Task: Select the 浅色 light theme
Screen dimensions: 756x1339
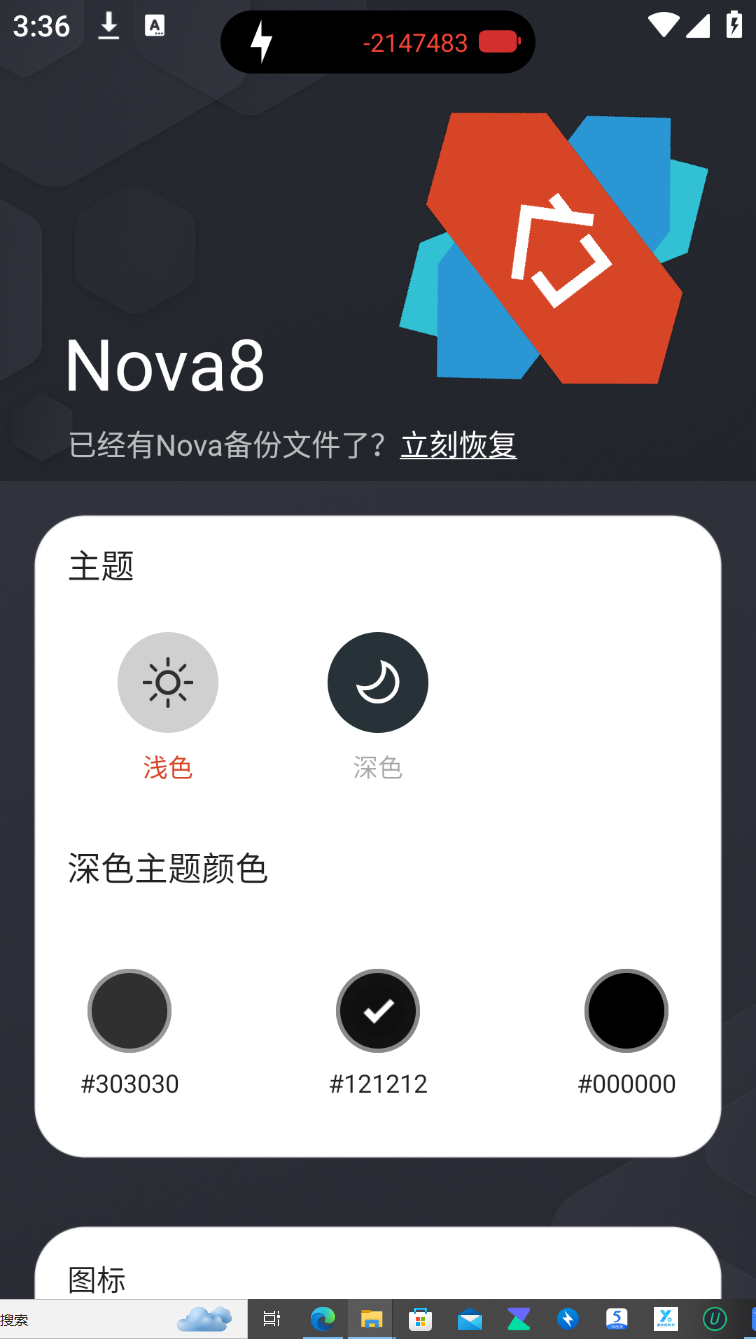Action: 168,683
